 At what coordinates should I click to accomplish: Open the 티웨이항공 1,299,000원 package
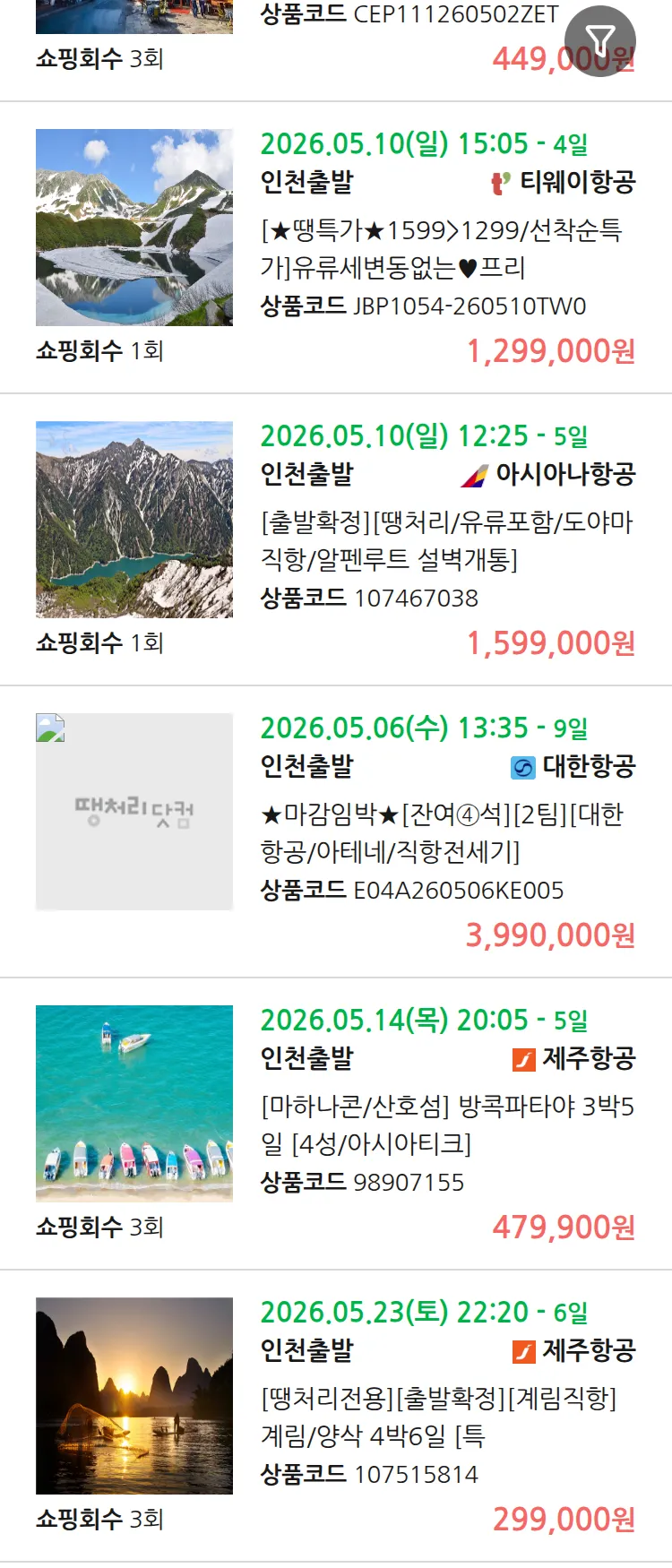pos(446,249)
